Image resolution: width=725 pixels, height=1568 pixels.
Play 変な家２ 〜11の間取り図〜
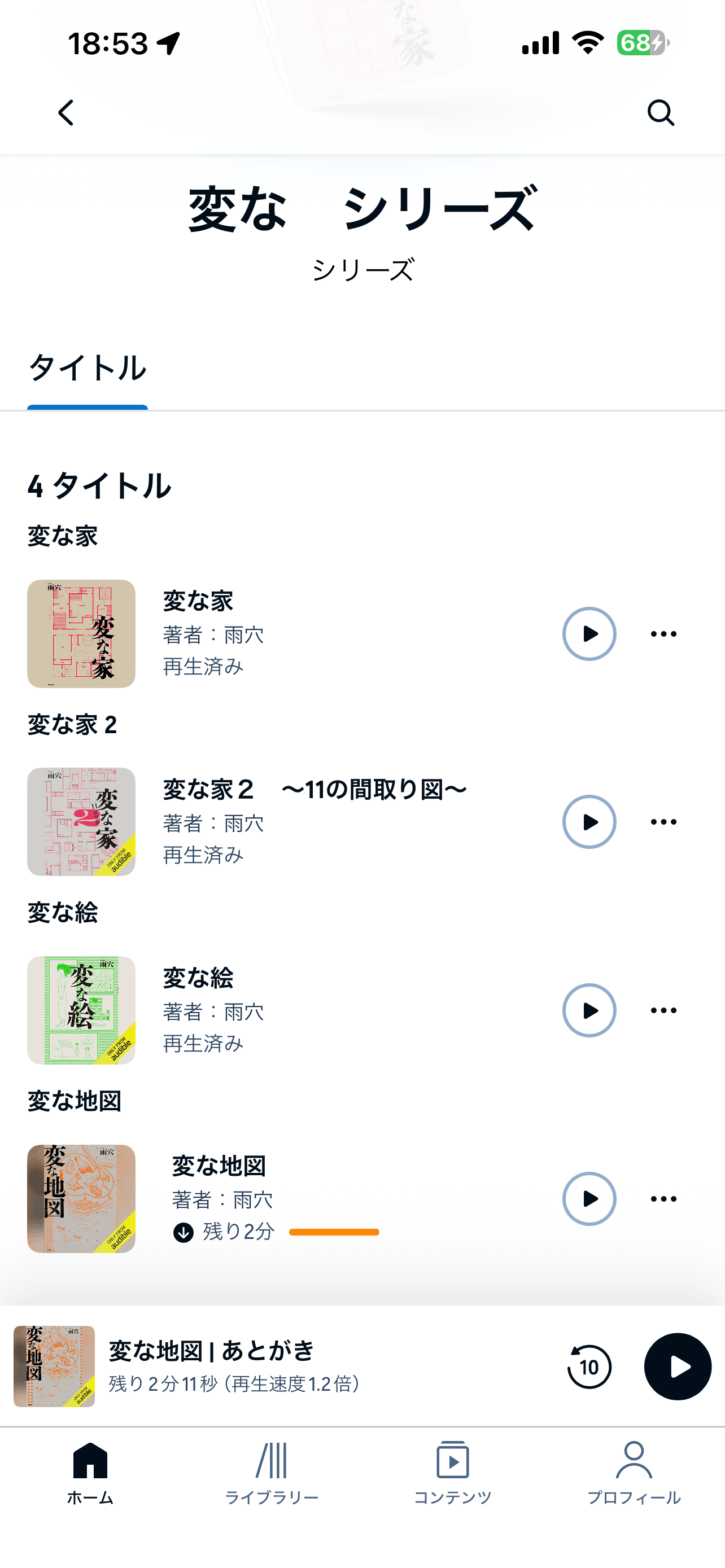point(589,822)
